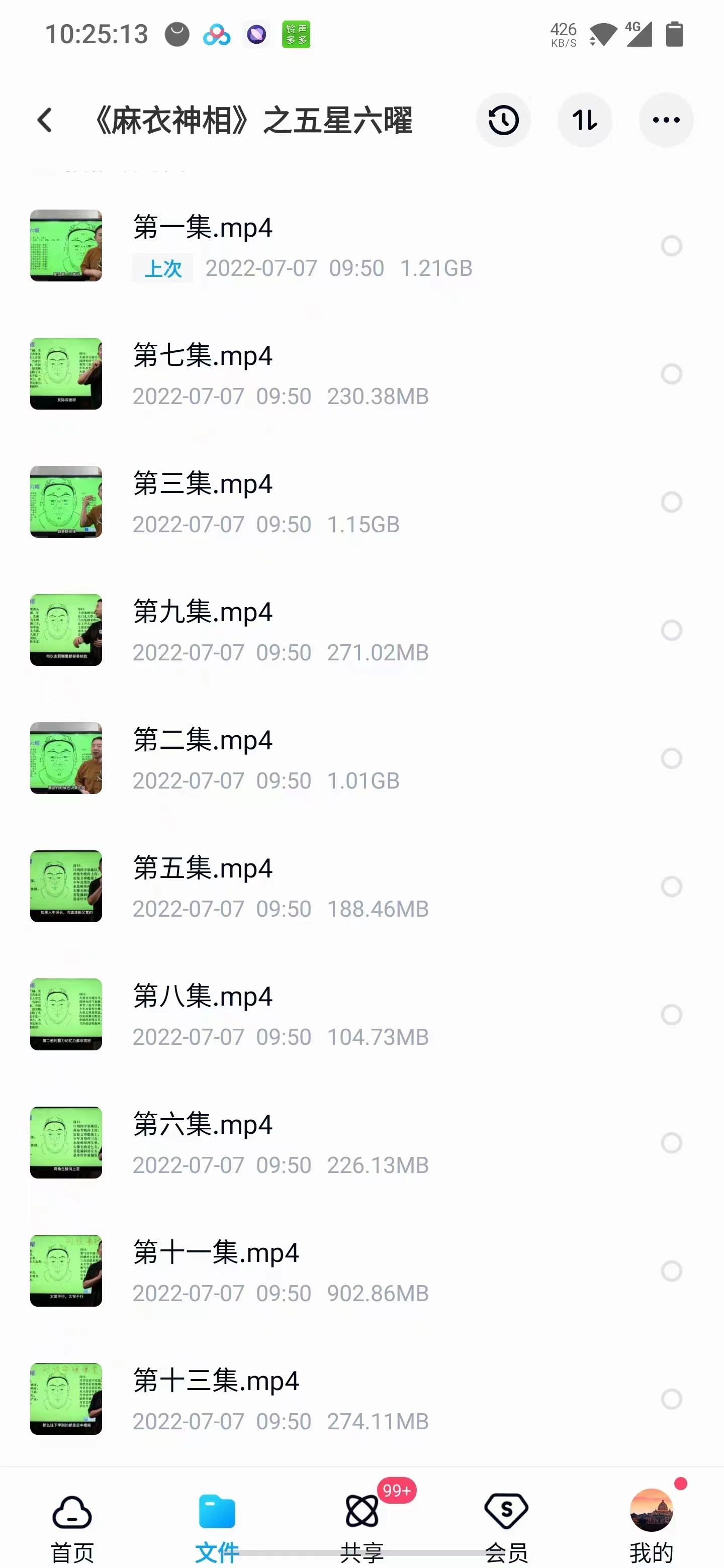This screenshot has width=724, height=1568.
Task: Open 第三集.mp4 video file
Action: [305, 502]
